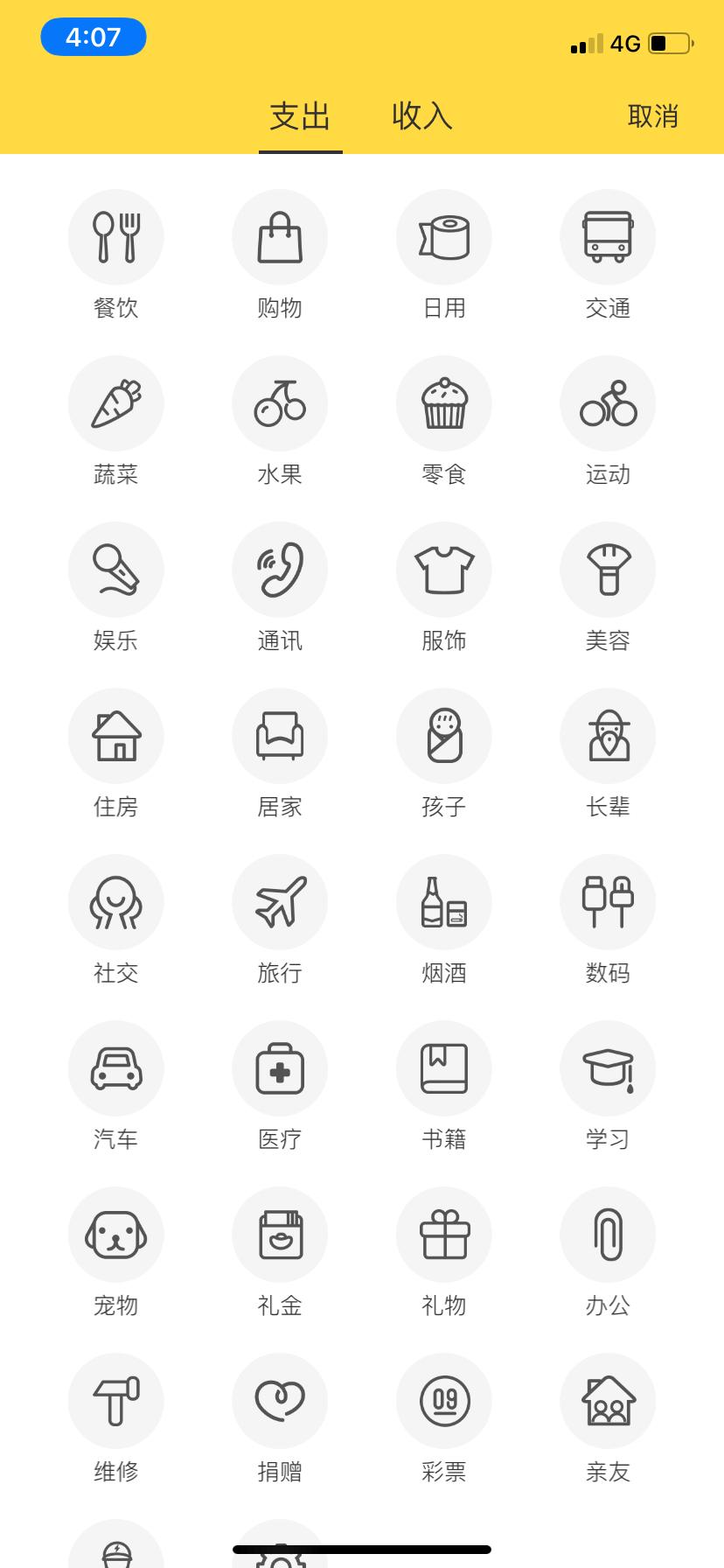Select the 餐饮 (dining) category icon
The width and height of the screenshot is (724, 1568).
pyautogui.click(x=115, y=237)
